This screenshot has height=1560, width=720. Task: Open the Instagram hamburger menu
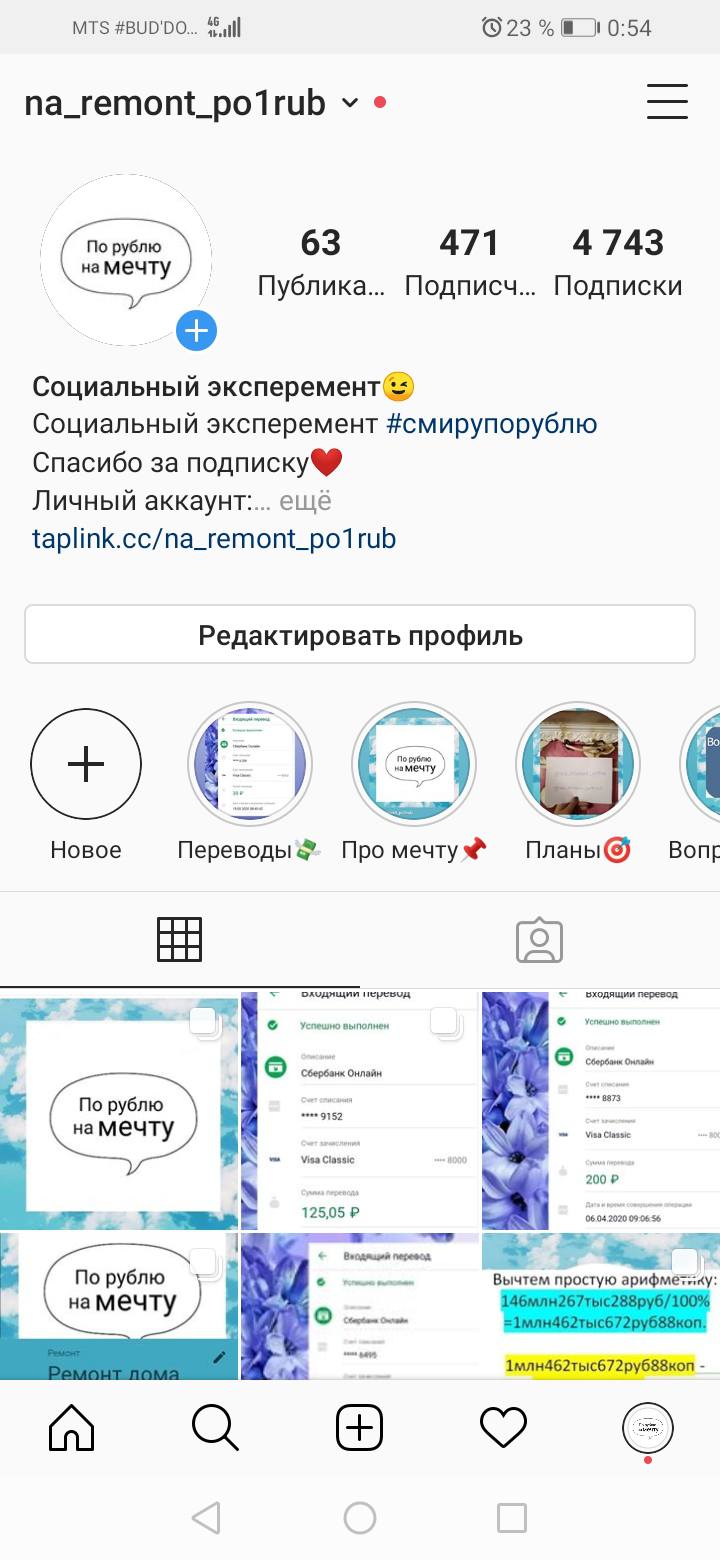[x=667, y=101]
